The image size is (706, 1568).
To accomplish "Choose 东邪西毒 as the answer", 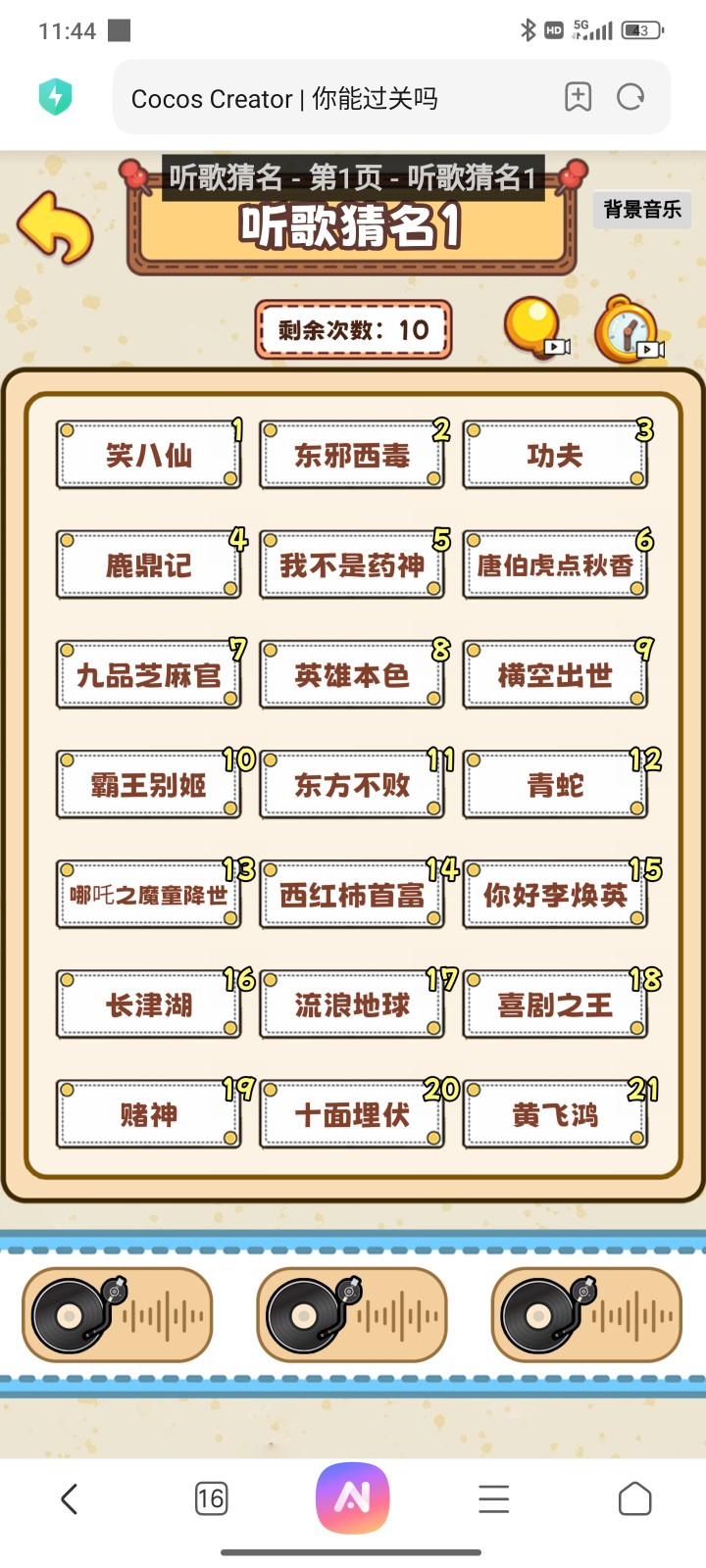I will point(352,456).
